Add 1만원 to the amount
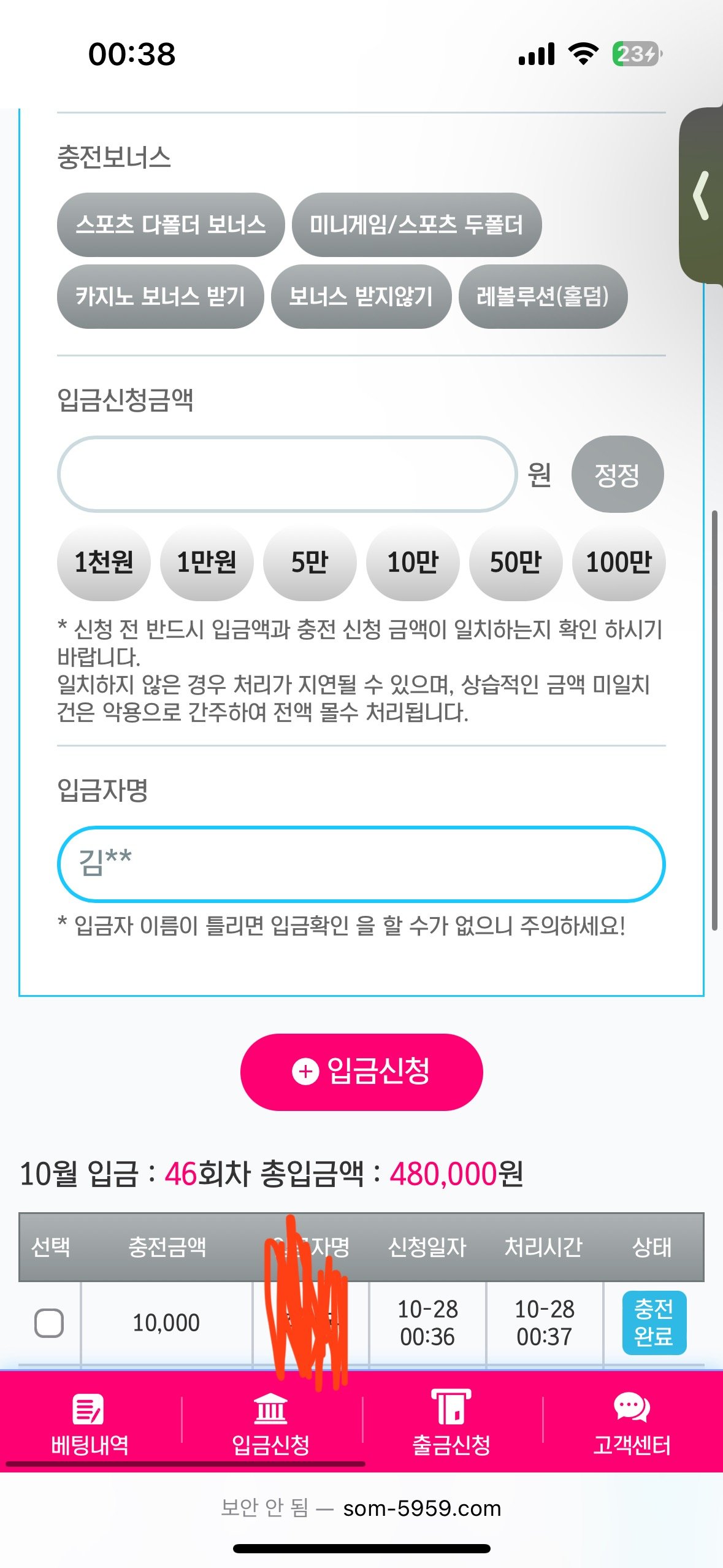This screenshot has width=723, height=1568. [x=207, y=562]
